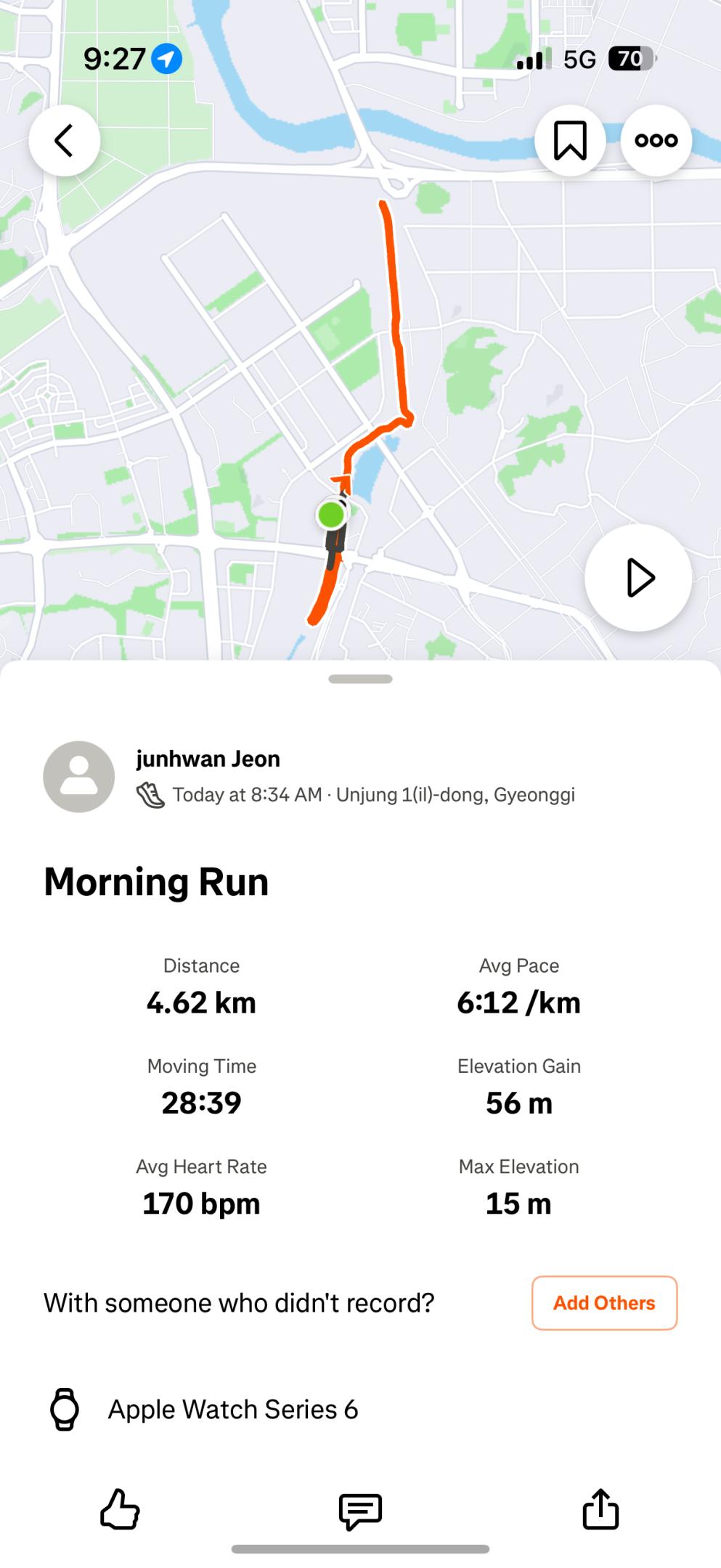The width and height of the screenshot is (721, 1568).
Task: Give kudos with the thumbs-up icon
Action: pyautogui.click(x=120, y=1510)
